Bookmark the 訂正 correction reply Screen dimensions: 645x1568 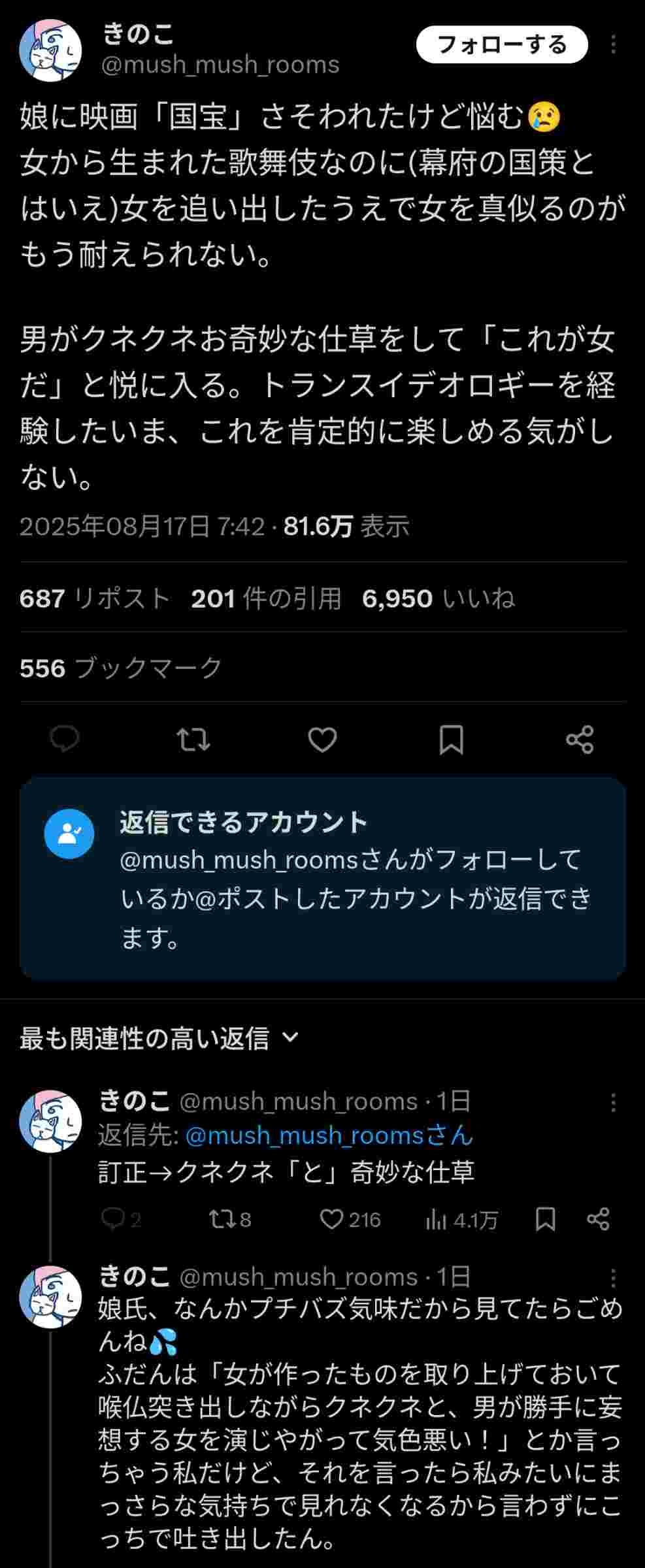coord(546,1219)
